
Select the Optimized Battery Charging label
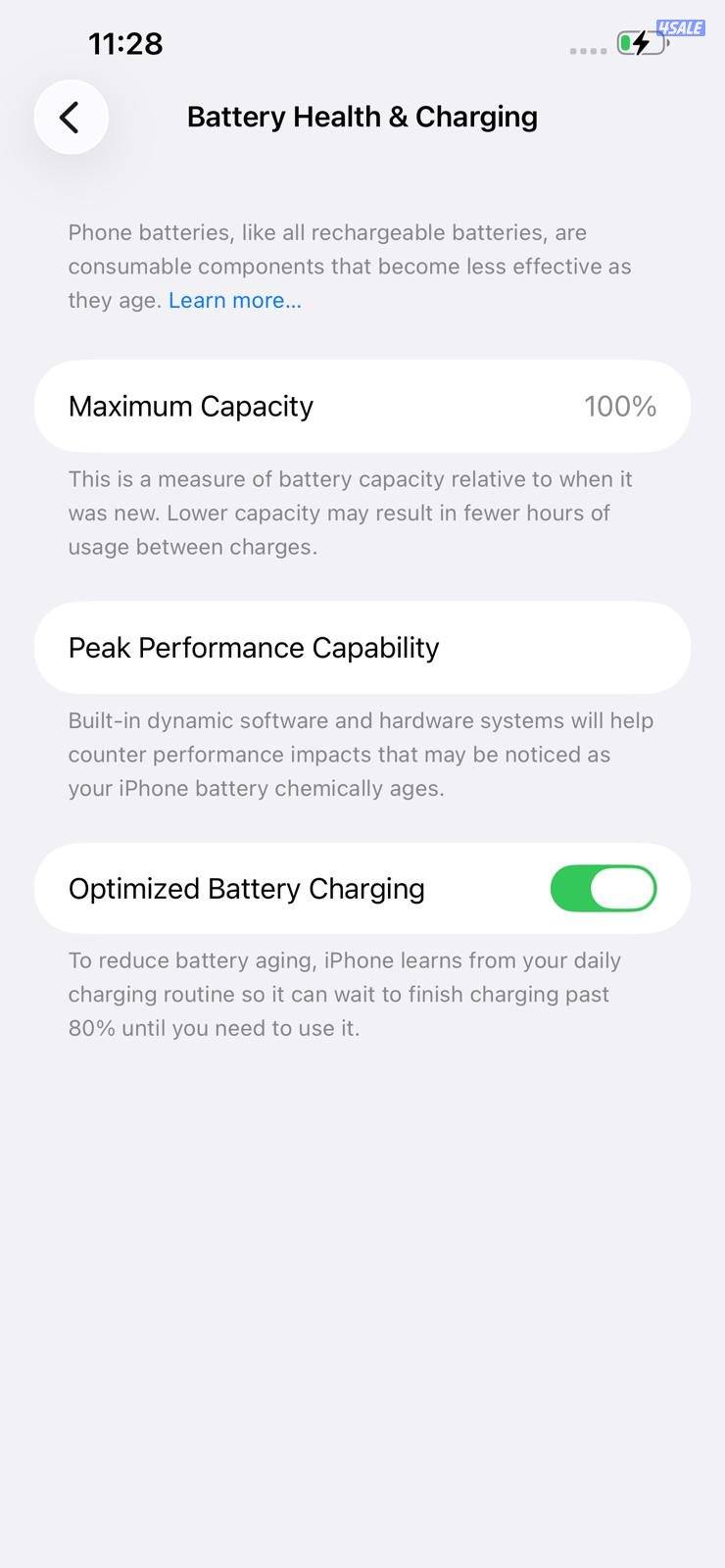tap(246, 888)
